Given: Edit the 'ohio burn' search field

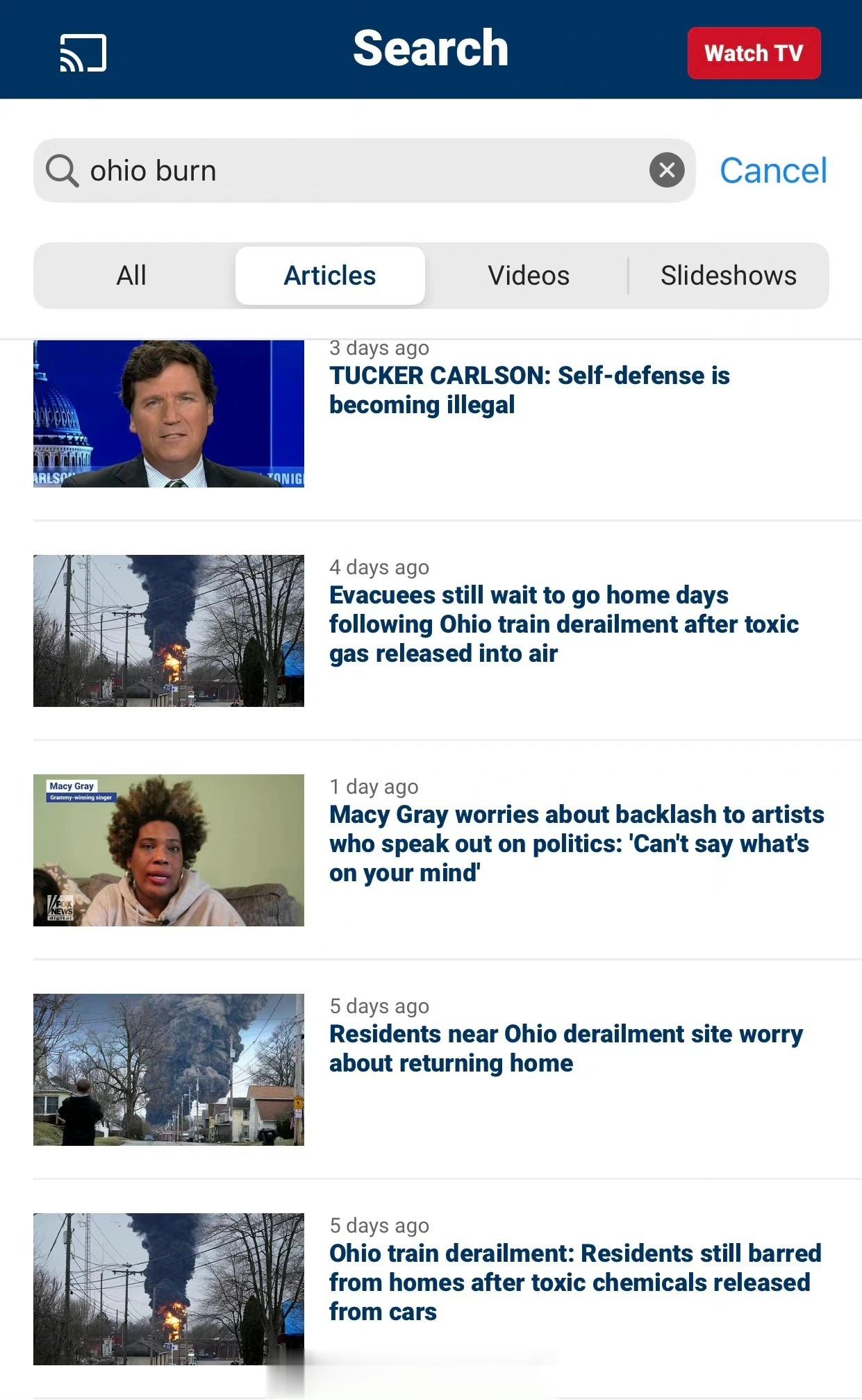Looking at the screenshot, I should coord(361,171).
